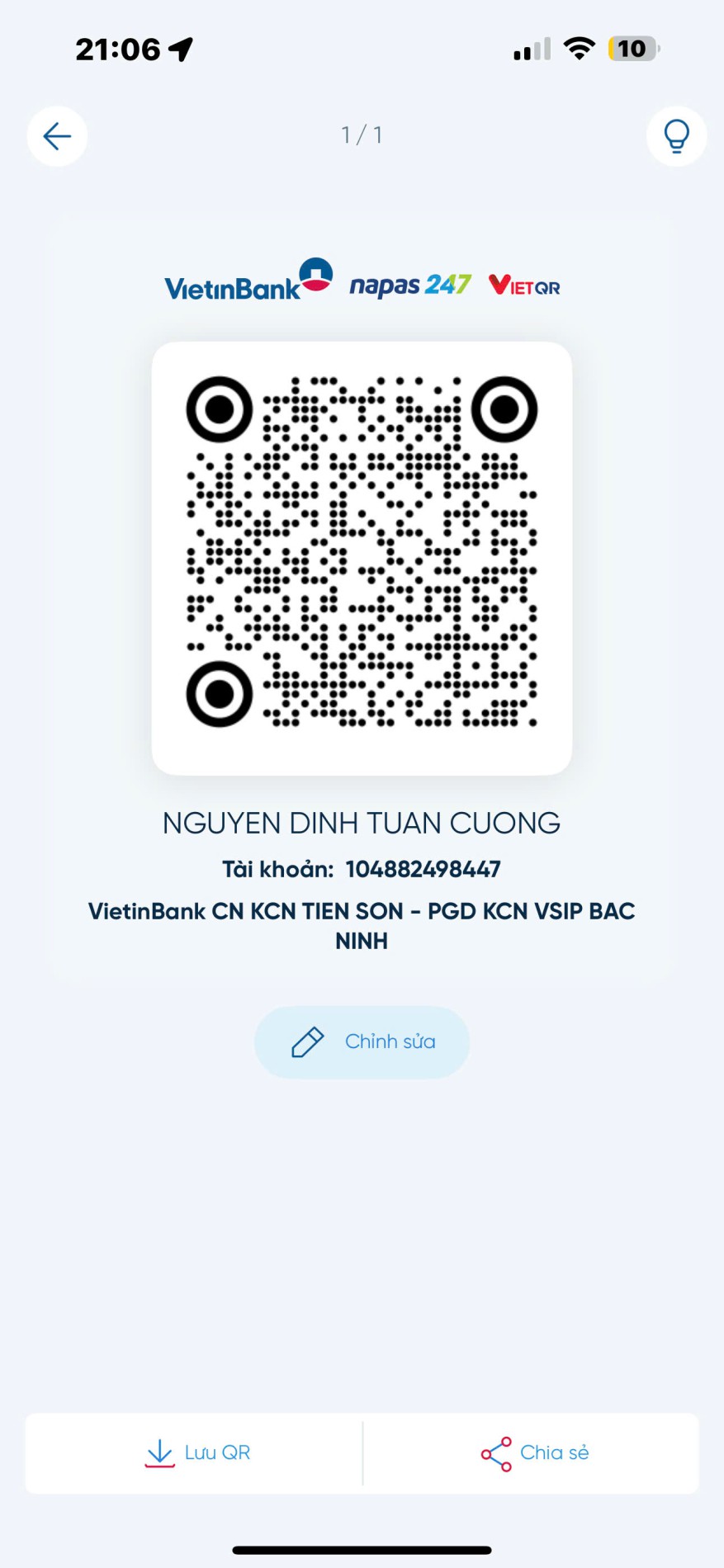
Task: Go back using the arrow button
Action: click(x=57, y=136)
